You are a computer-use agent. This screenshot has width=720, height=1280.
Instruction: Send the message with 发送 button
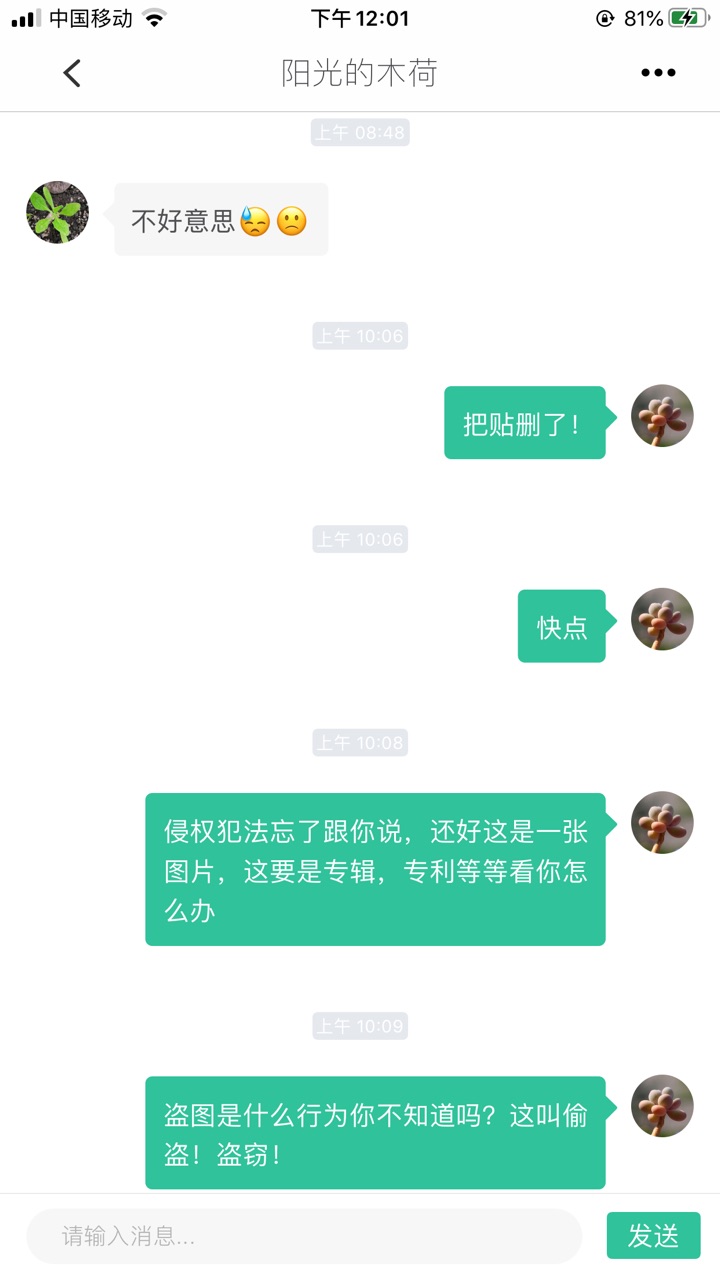[653, 1236]
